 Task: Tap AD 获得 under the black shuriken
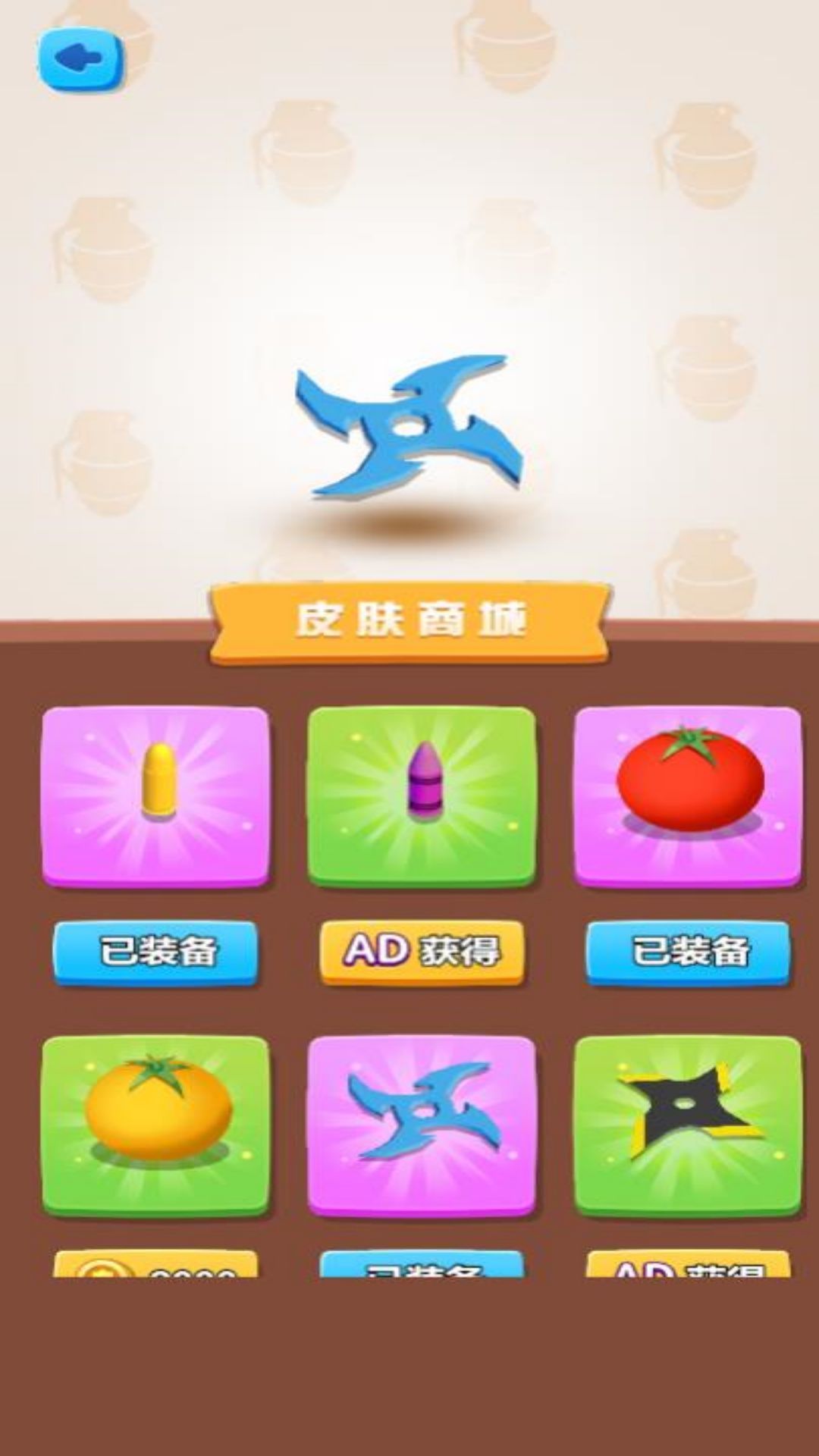[x=688, y=1266]
